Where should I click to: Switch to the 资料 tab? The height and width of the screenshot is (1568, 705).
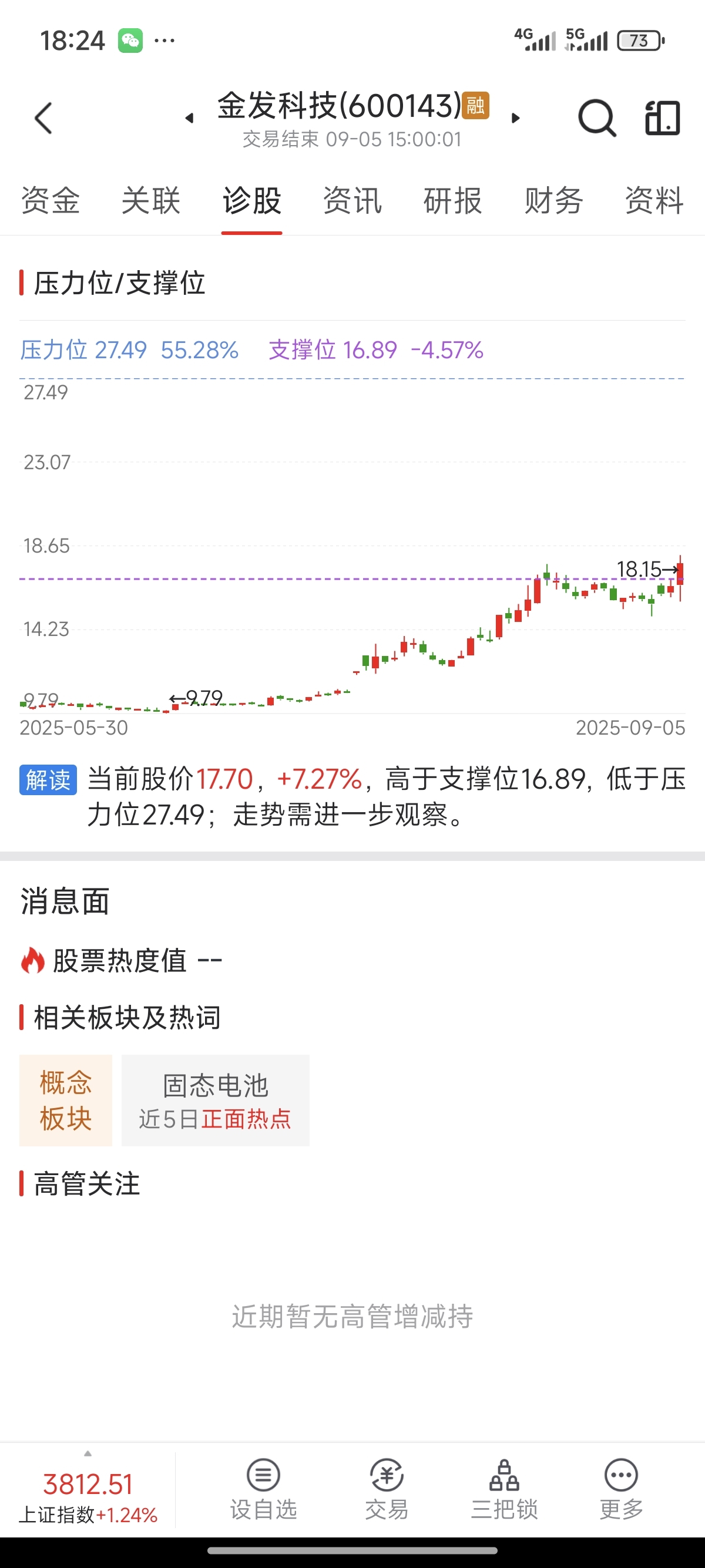654,200
